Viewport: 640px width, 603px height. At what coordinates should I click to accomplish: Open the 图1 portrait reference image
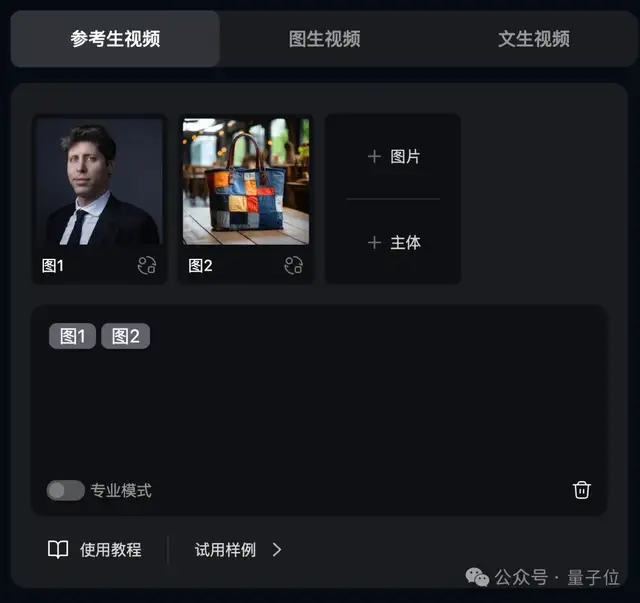(99, 182)
